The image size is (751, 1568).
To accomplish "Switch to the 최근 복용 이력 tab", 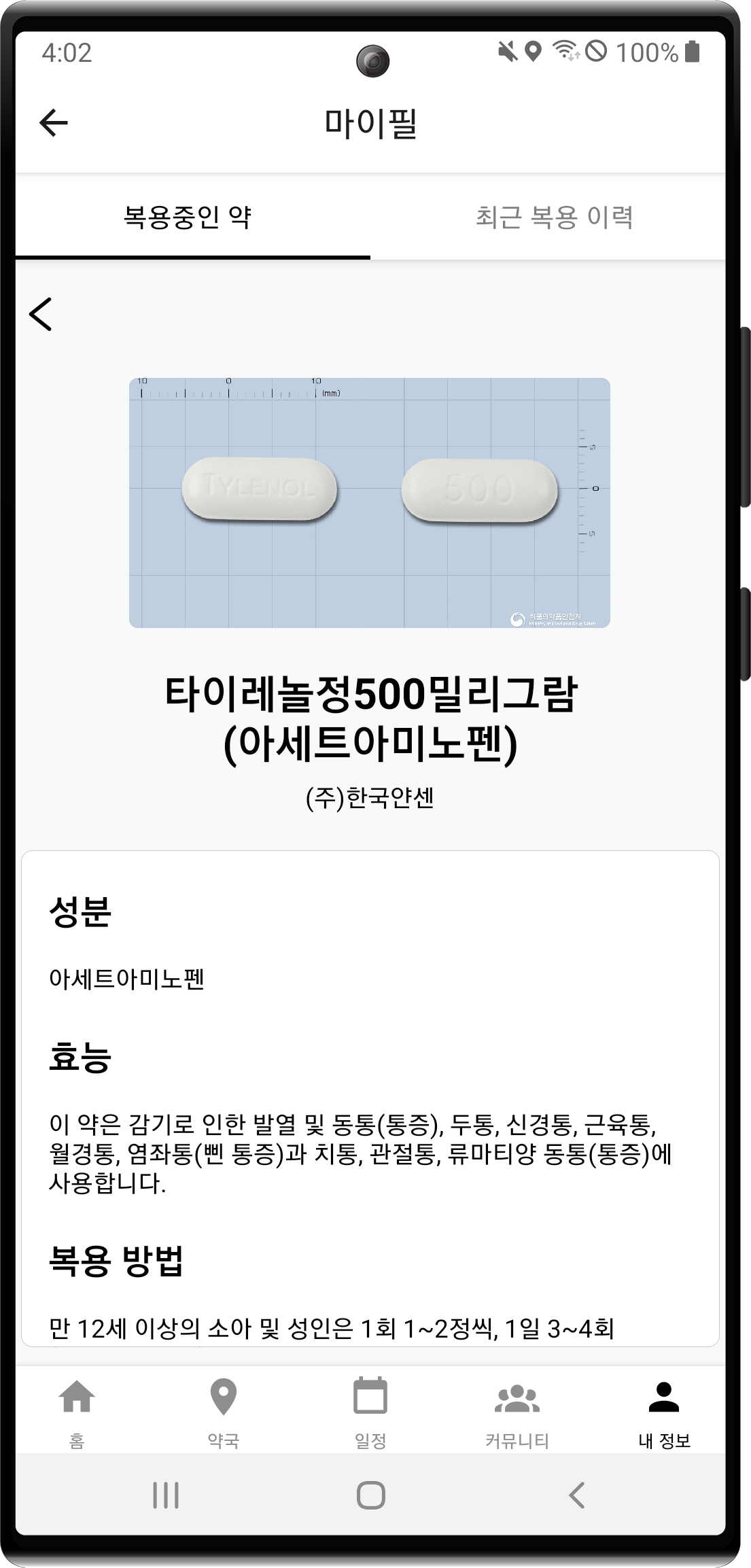I will [554, 217].
